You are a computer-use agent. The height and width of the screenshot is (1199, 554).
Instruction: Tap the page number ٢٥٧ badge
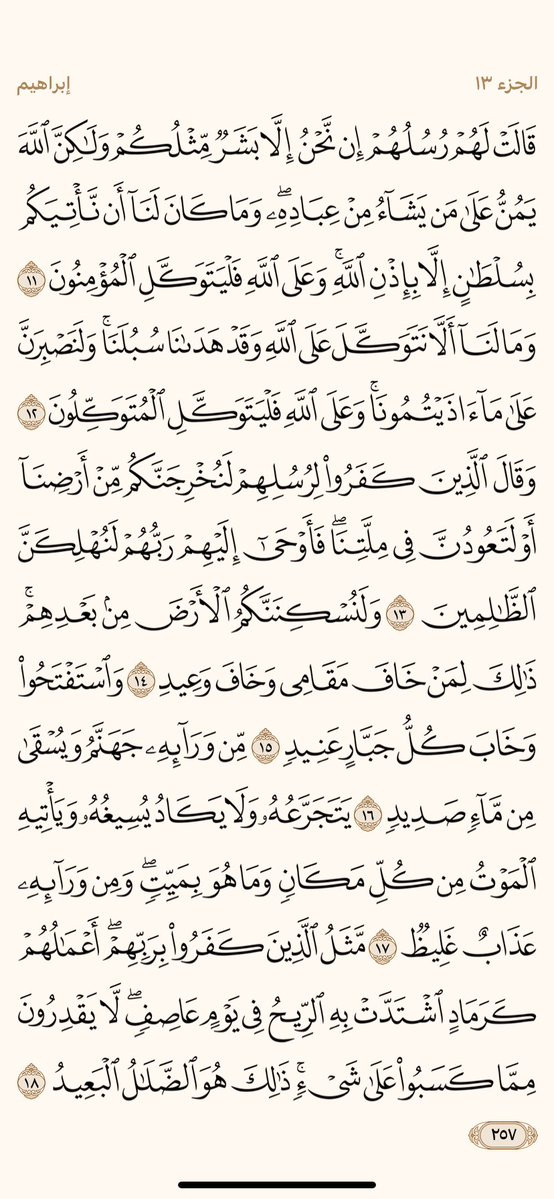(x=503, y=1134)
